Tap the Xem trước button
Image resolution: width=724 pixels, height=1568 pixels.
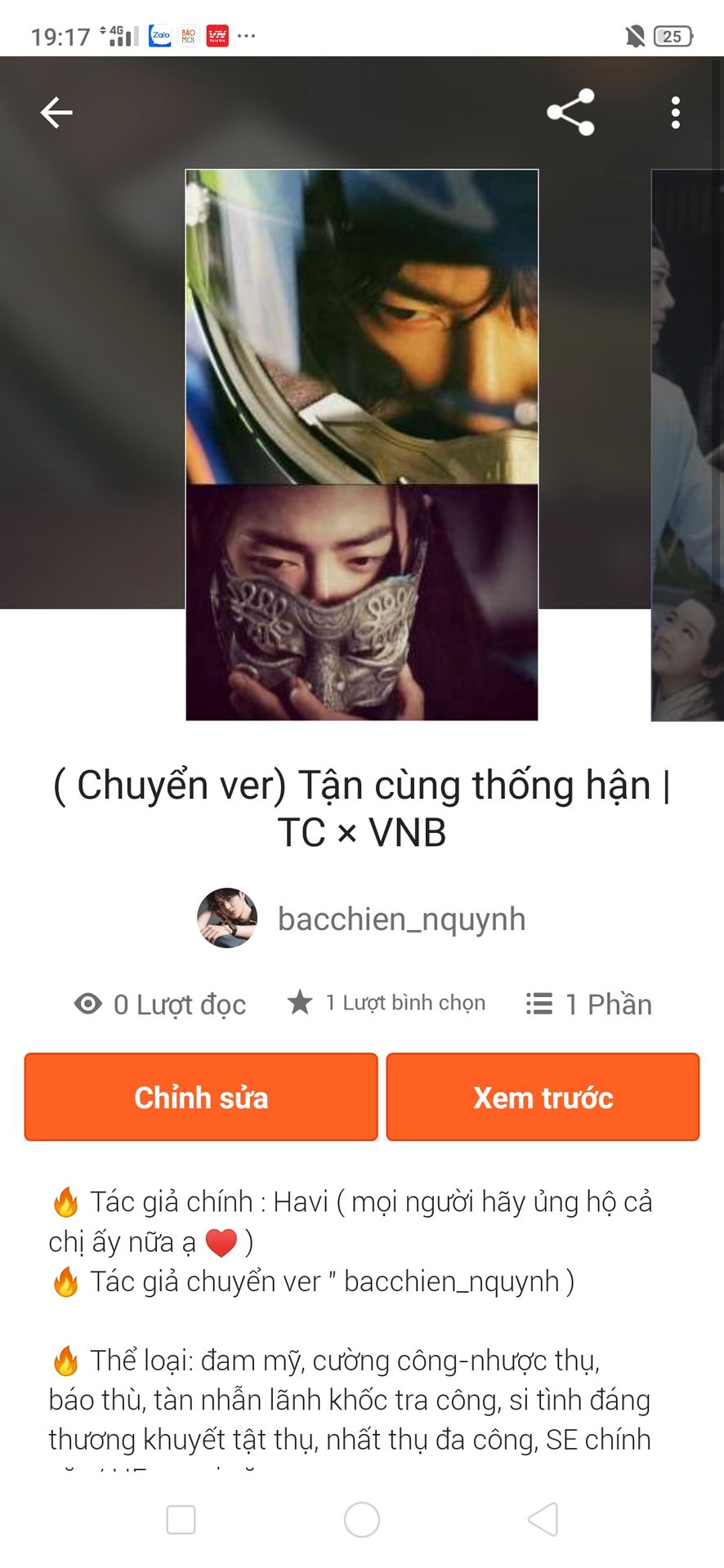tap(543, 1097)
